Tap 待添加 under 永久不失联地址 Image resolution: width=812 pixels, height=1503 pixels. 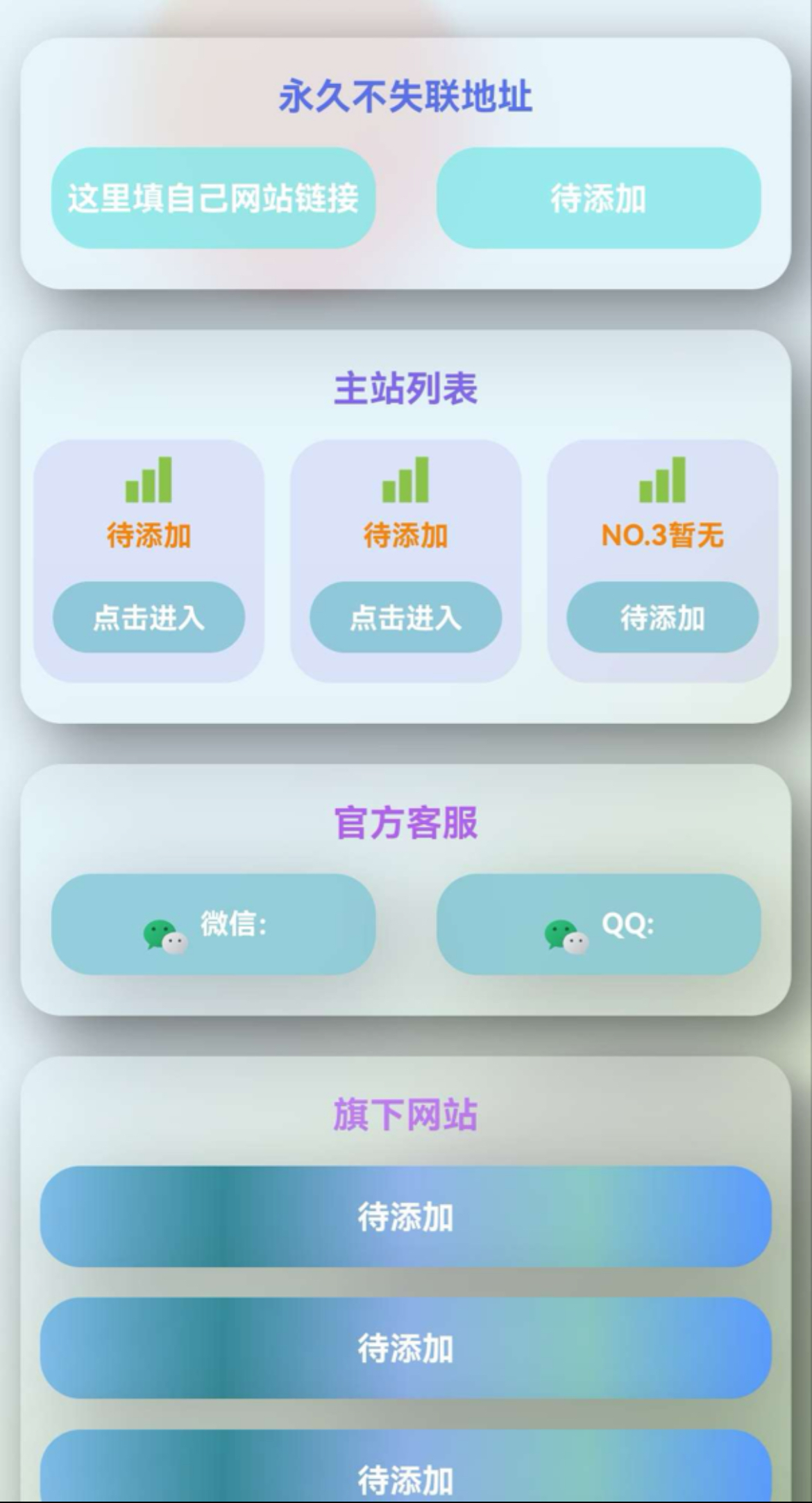(x=598, y=198)
